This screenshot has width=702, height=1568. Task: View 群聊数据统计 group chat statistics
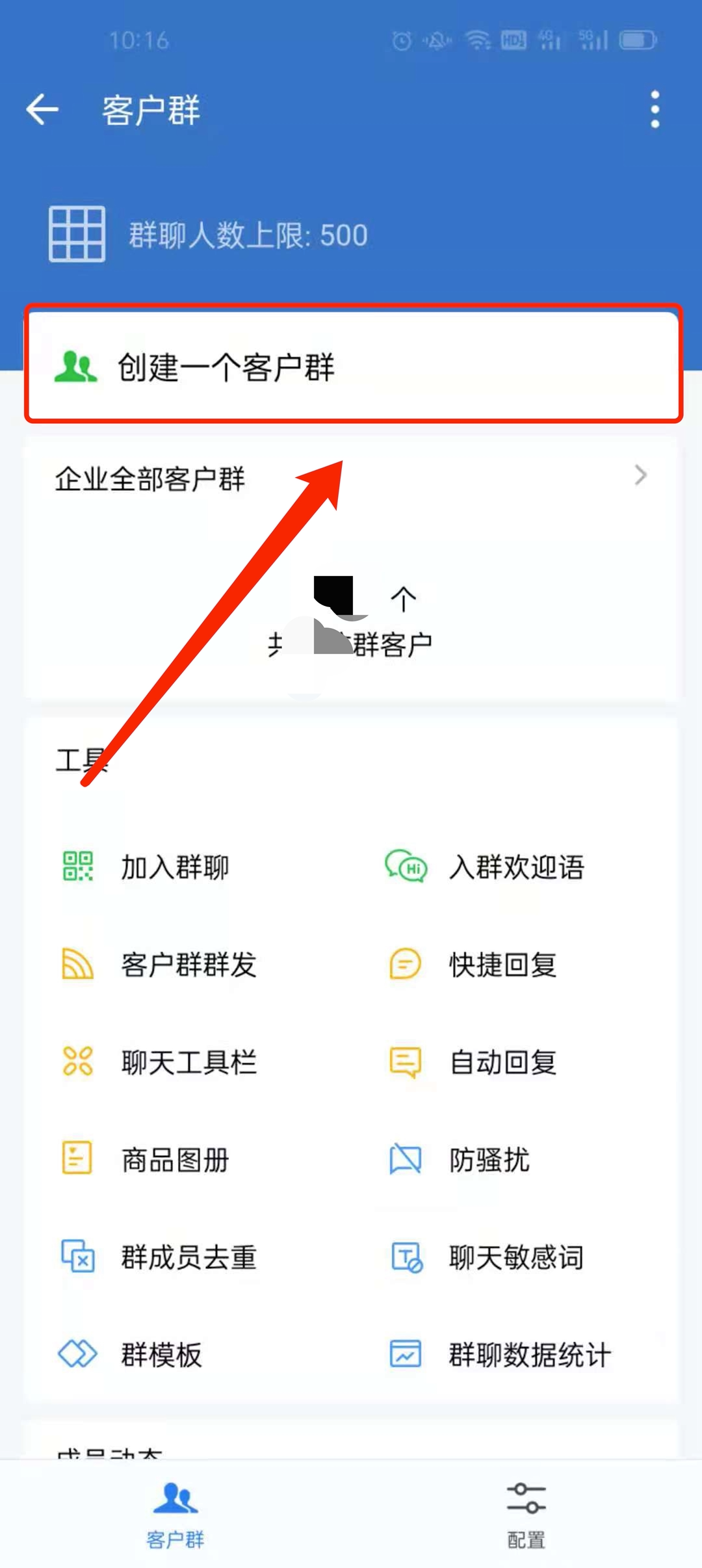530,1355
